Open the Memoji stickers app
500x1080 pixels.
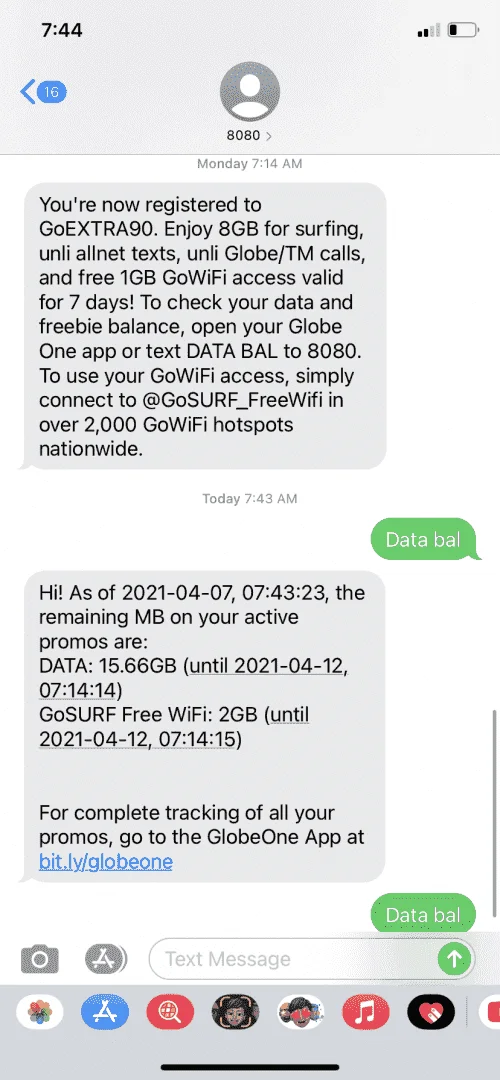(x=301, y=1012)
